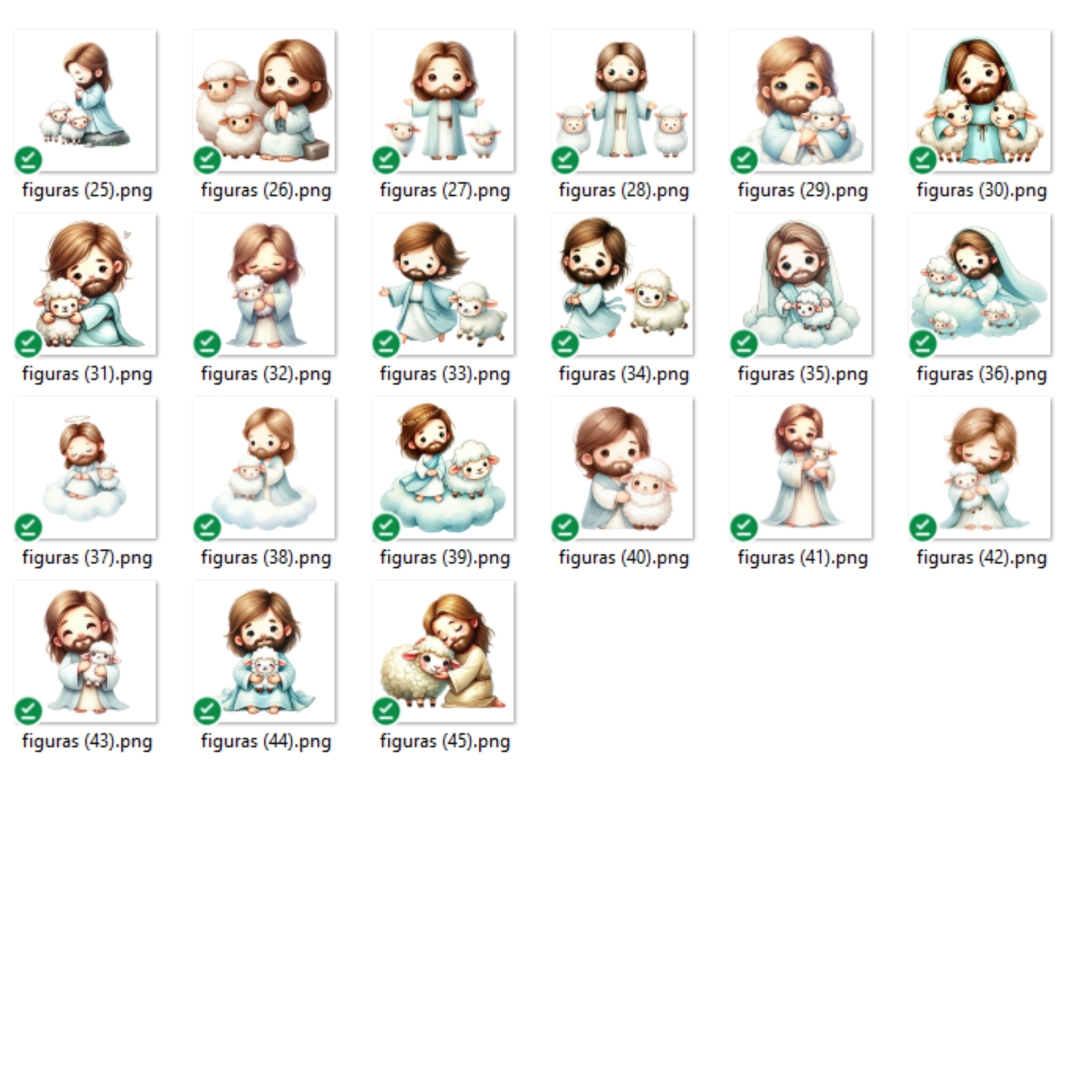Open figuras (41).png
Viewport: 1068px width, 1072px height.
pos(801,469)
